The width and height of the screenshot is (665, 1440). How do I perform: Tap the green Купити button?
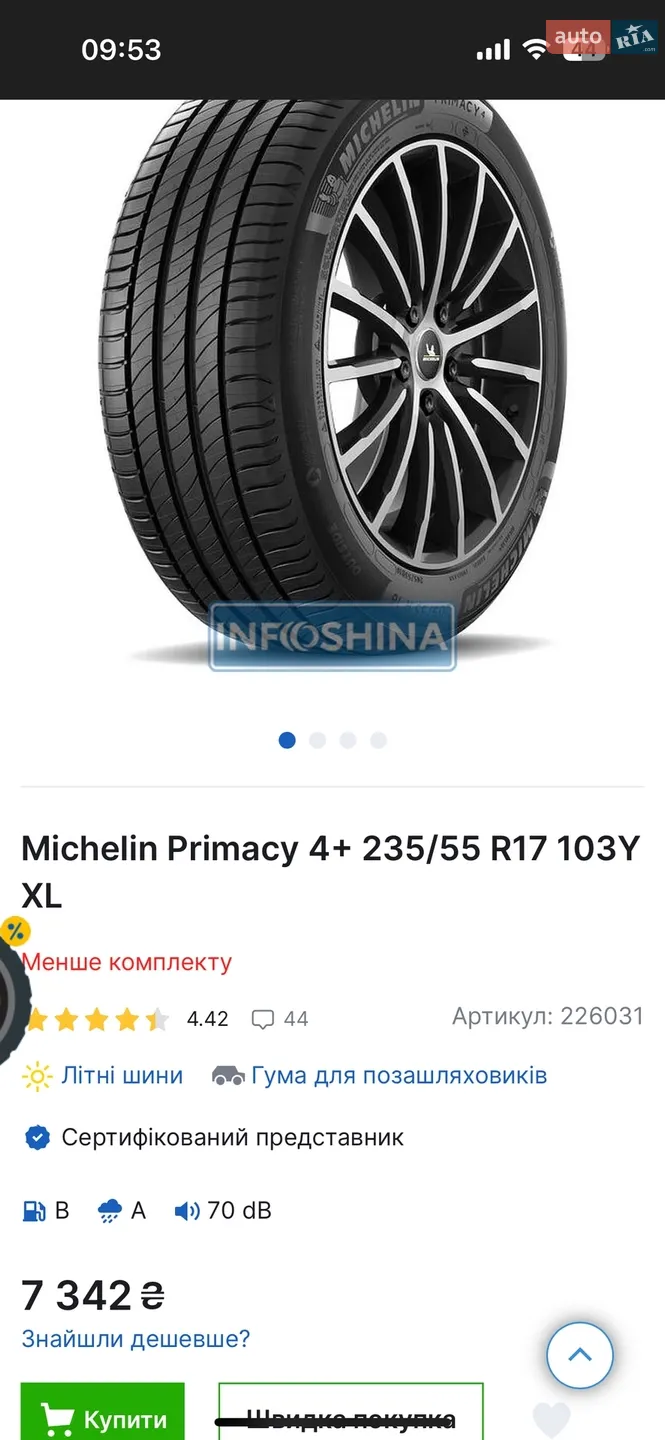[103, 1411]
